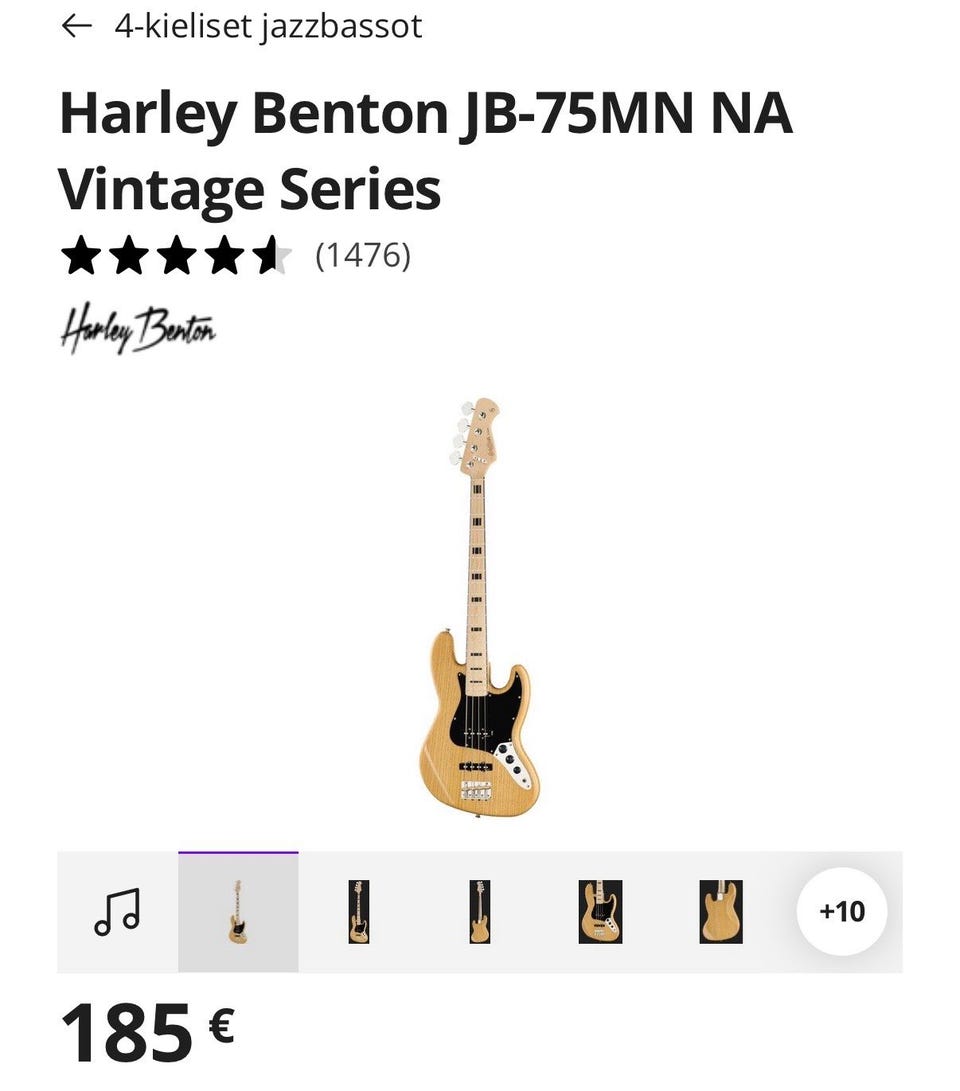Image resolution: width=960 pixels, height=1091 pixels.
Task: Open the main bass product image
Action: point(479,607)
